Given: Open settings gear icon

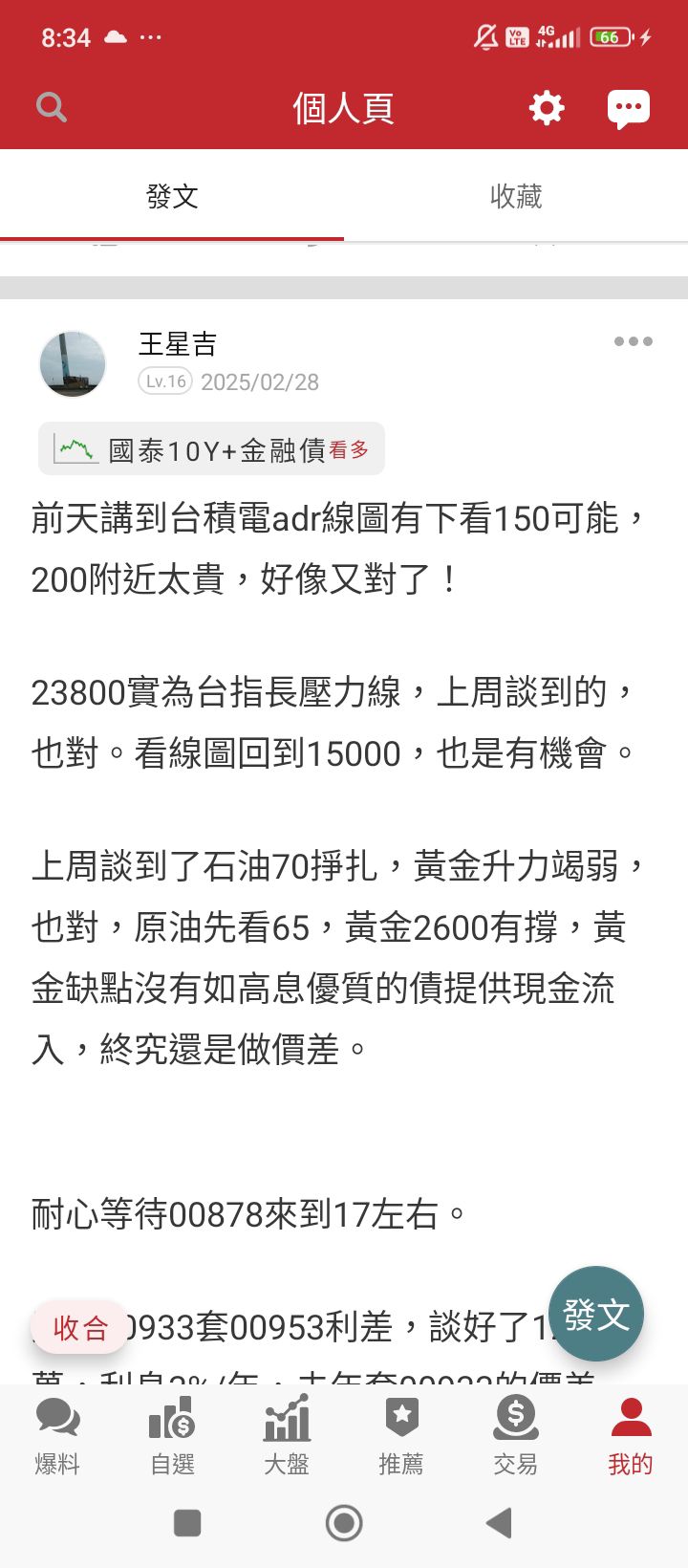Looking at the screenshot, I should tap(547, 108).
